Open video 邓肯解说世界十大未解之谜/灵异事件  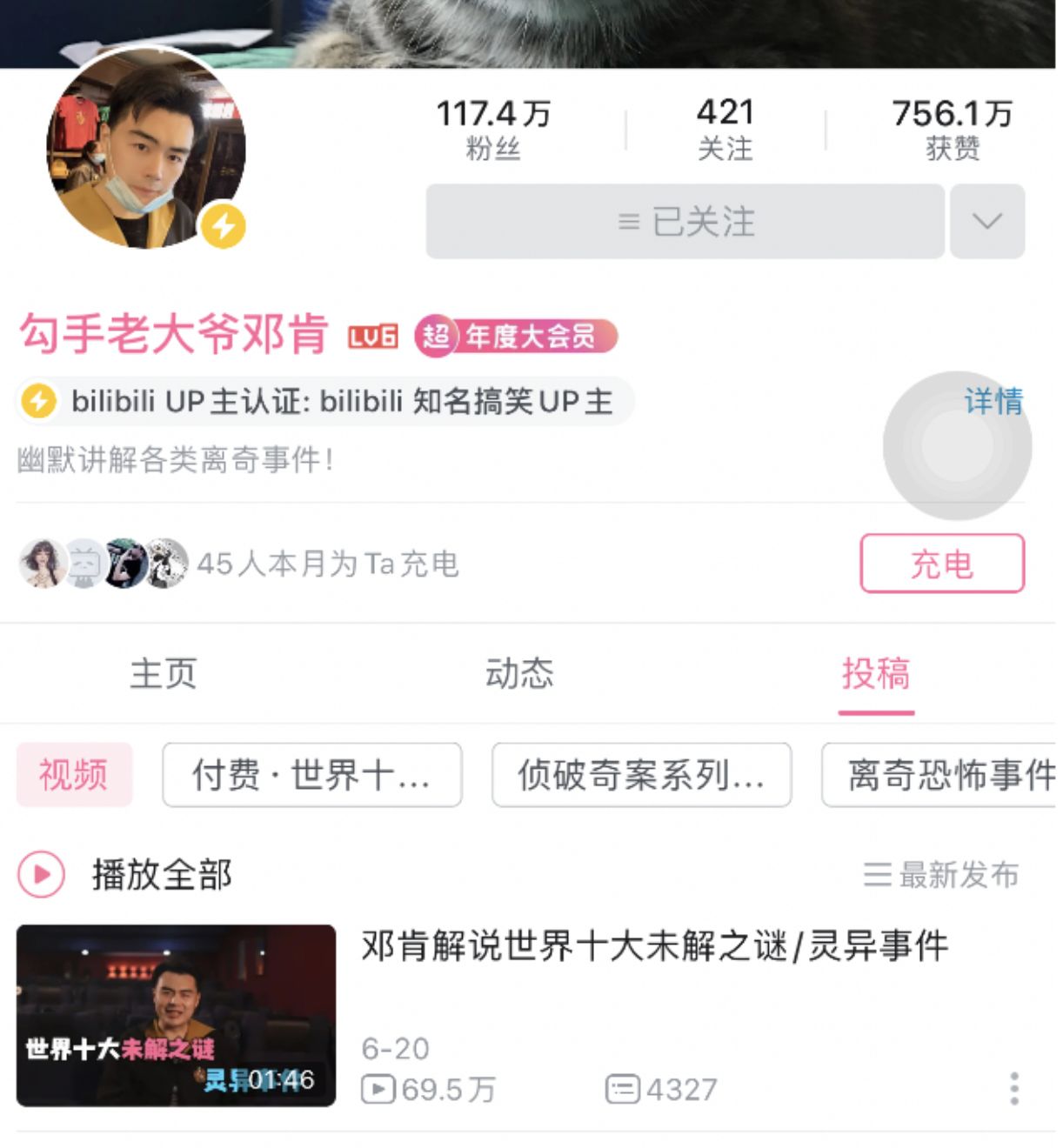point(654,945)
